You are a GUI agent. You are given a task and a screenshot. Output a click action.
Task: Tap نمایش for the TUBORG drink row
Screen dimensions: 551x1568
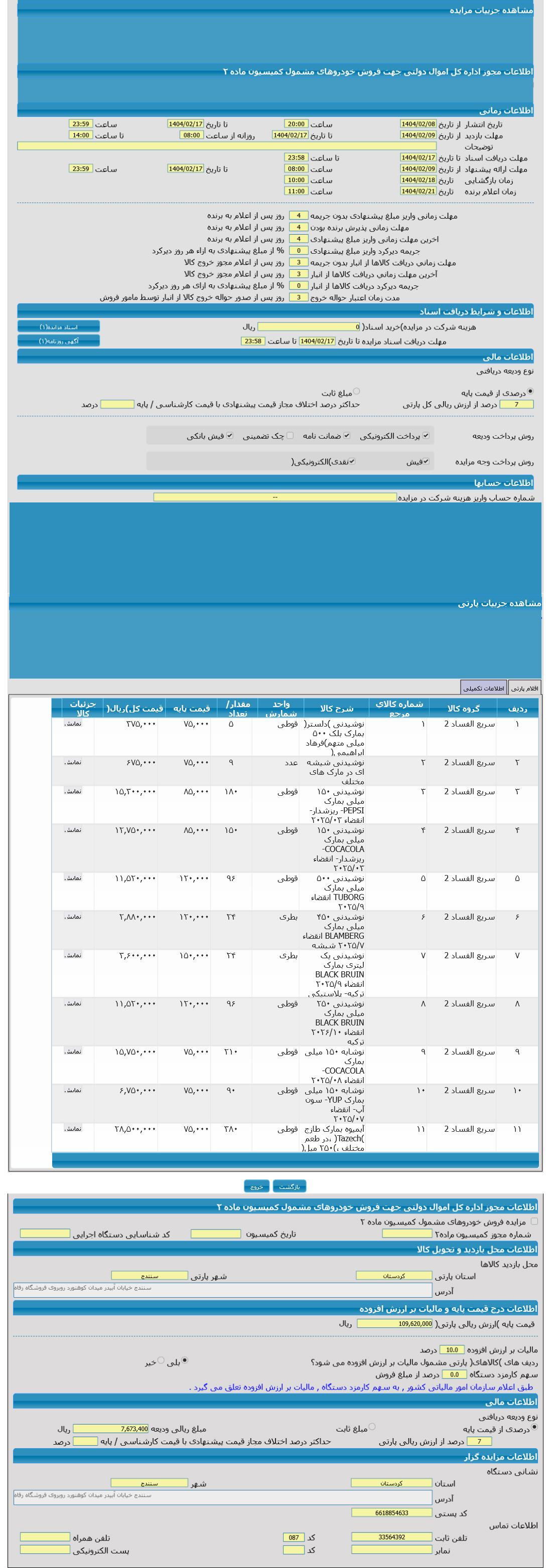pyautogui.click(x=73, y=878)
